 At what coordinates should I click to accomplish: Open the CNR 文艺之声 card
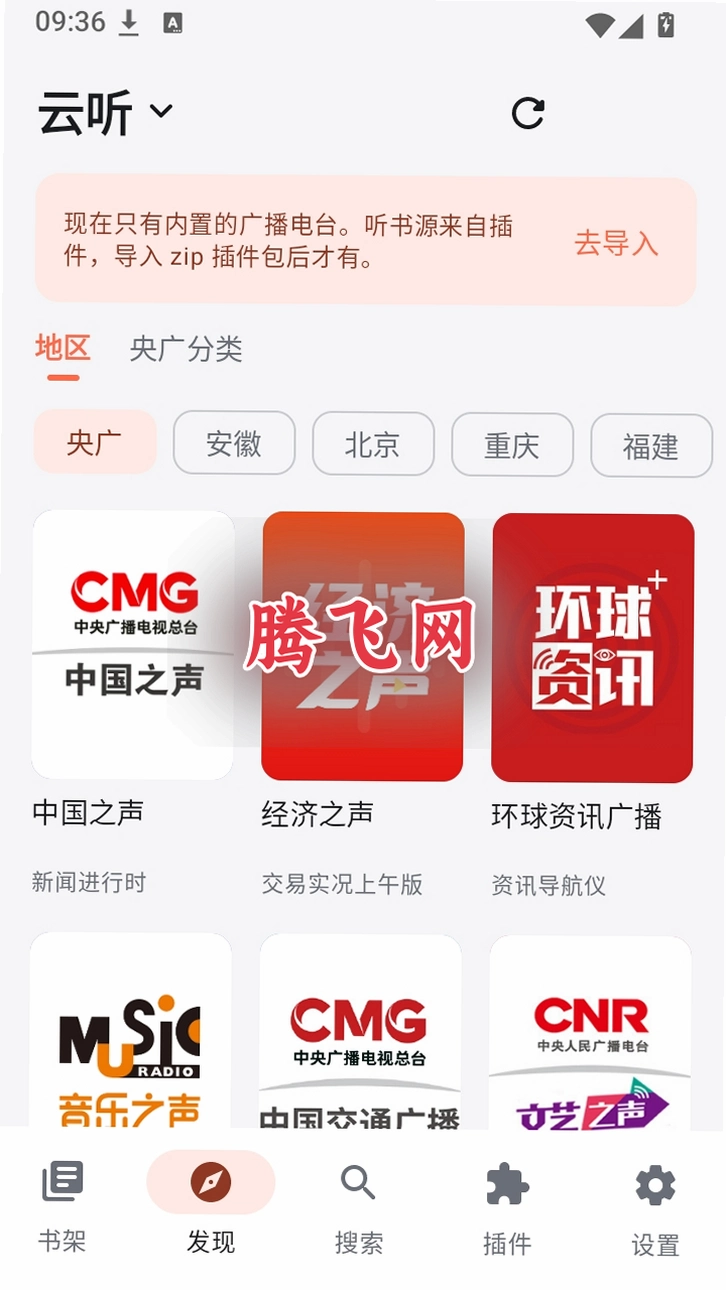[x=590, y=1032]
